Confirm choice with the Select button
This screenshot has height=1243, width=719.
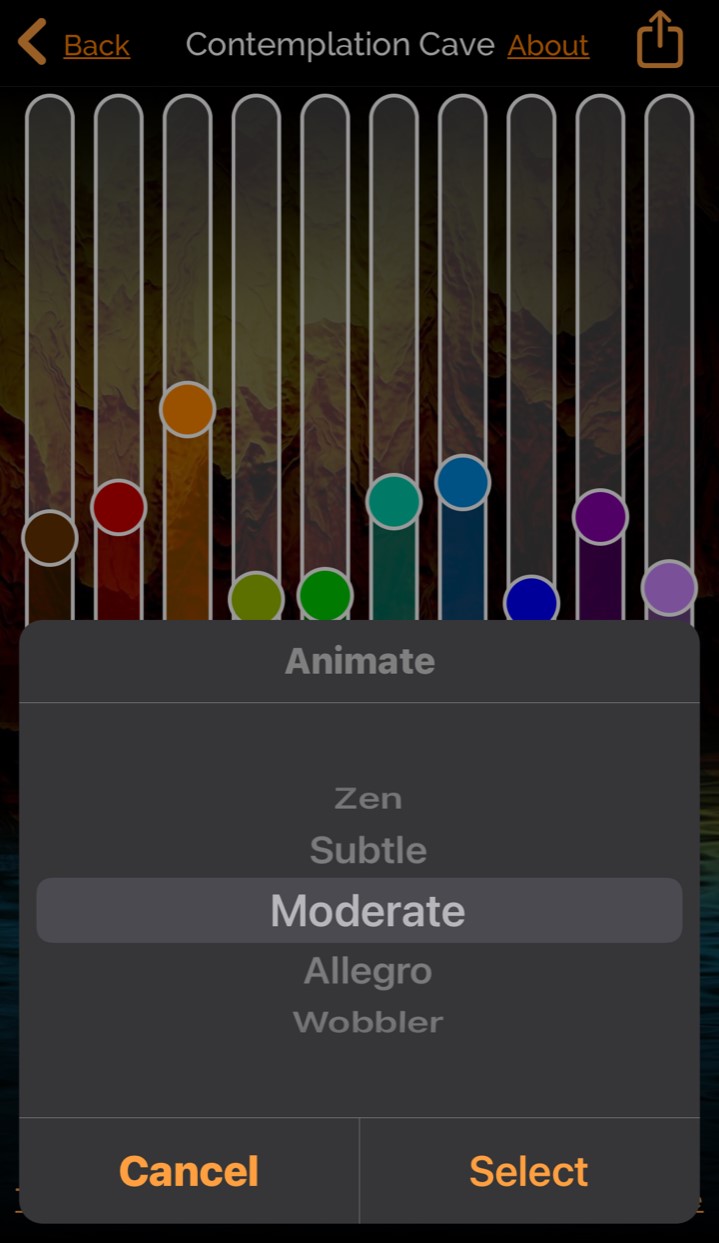pyautogui.click(x=528, y=1171)
